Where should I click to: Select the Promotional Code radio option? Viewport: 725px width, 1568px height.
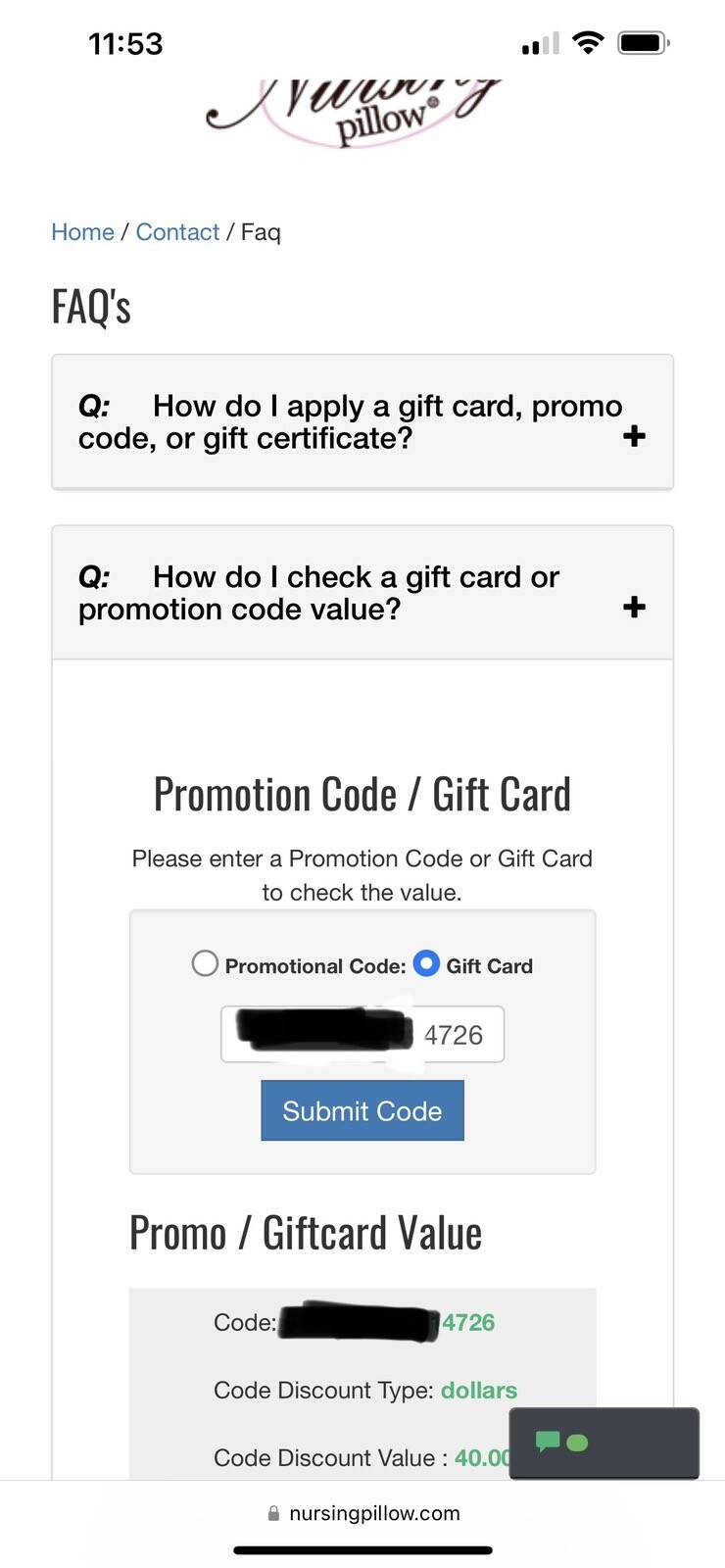click(x=205, y=963)
